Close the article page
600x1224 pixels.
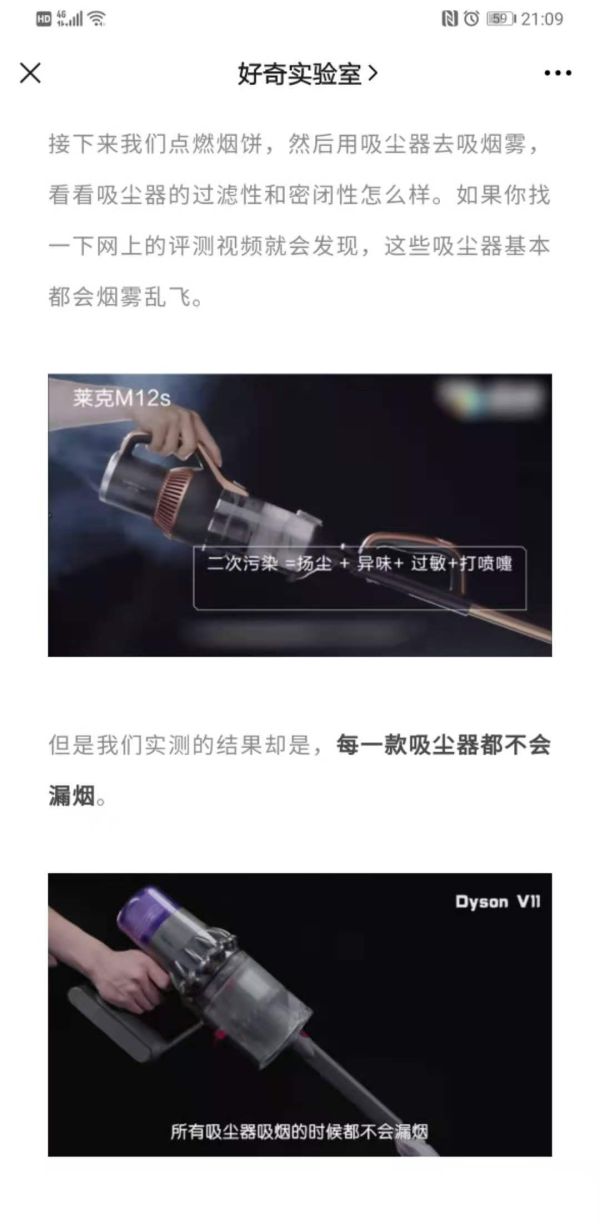pyautogui.click(x=31, y=73)
